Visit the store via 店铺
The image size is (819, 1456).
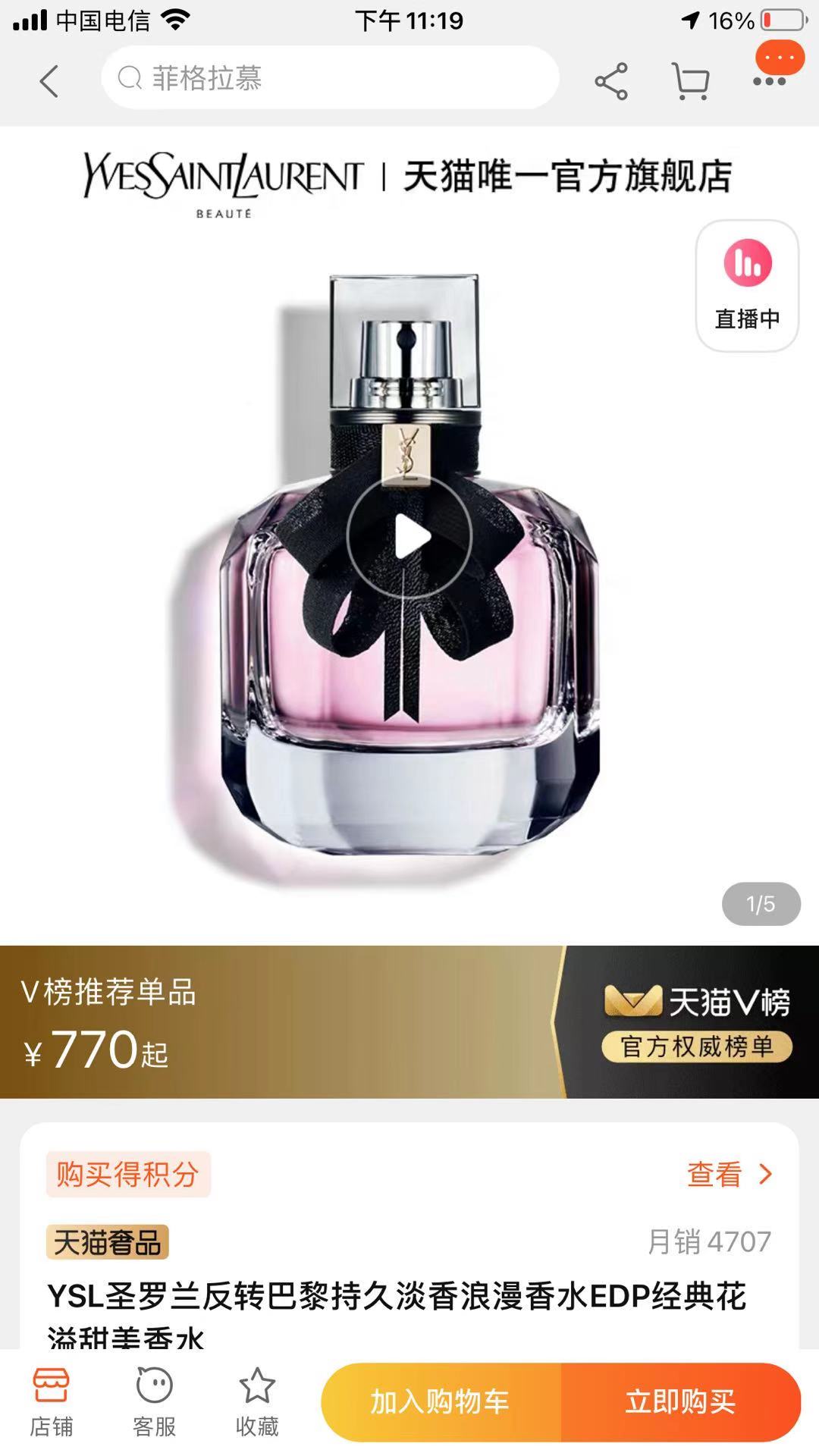(51, 1402)
